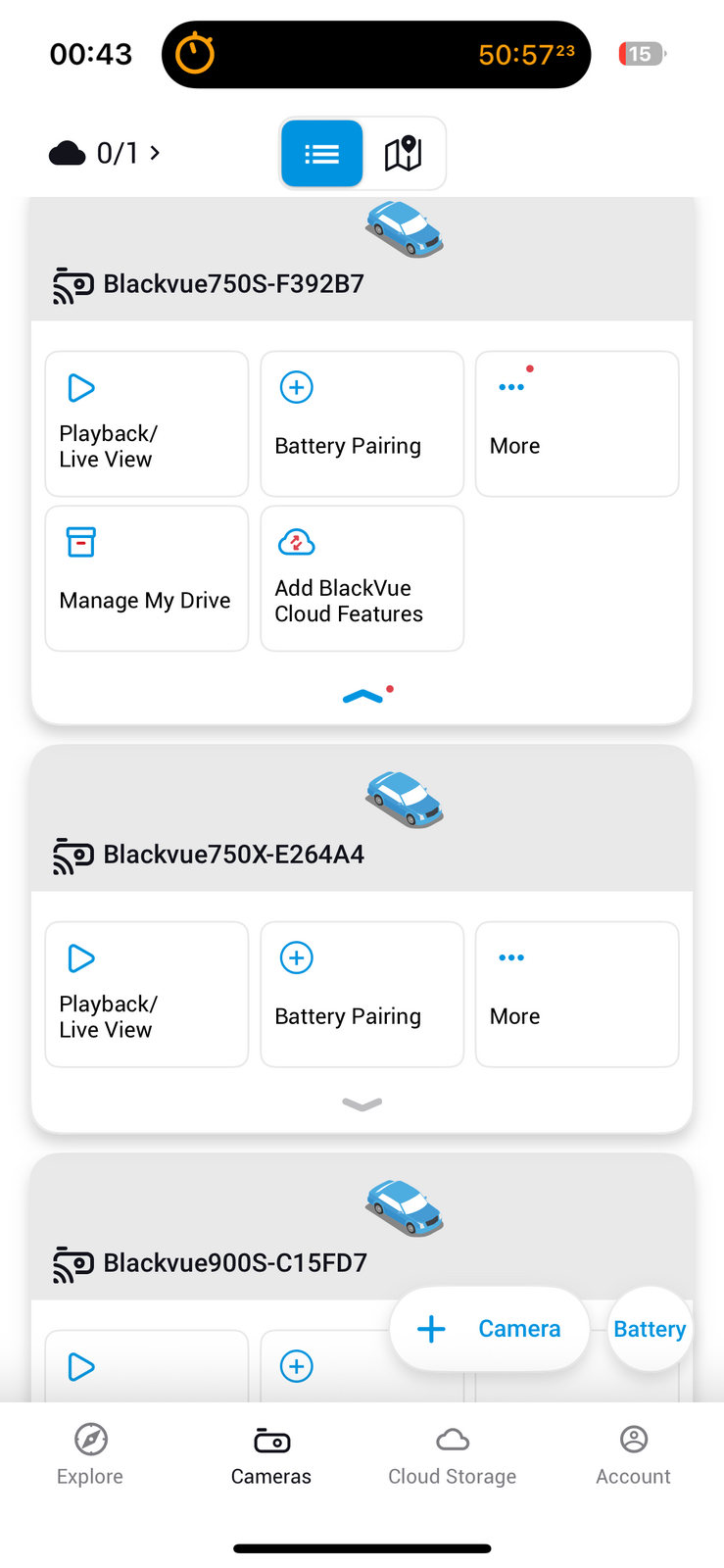Collapse the Blackvue750S-F392B7 card
Screen dimensions: 724x1568
tap(362, 697)
